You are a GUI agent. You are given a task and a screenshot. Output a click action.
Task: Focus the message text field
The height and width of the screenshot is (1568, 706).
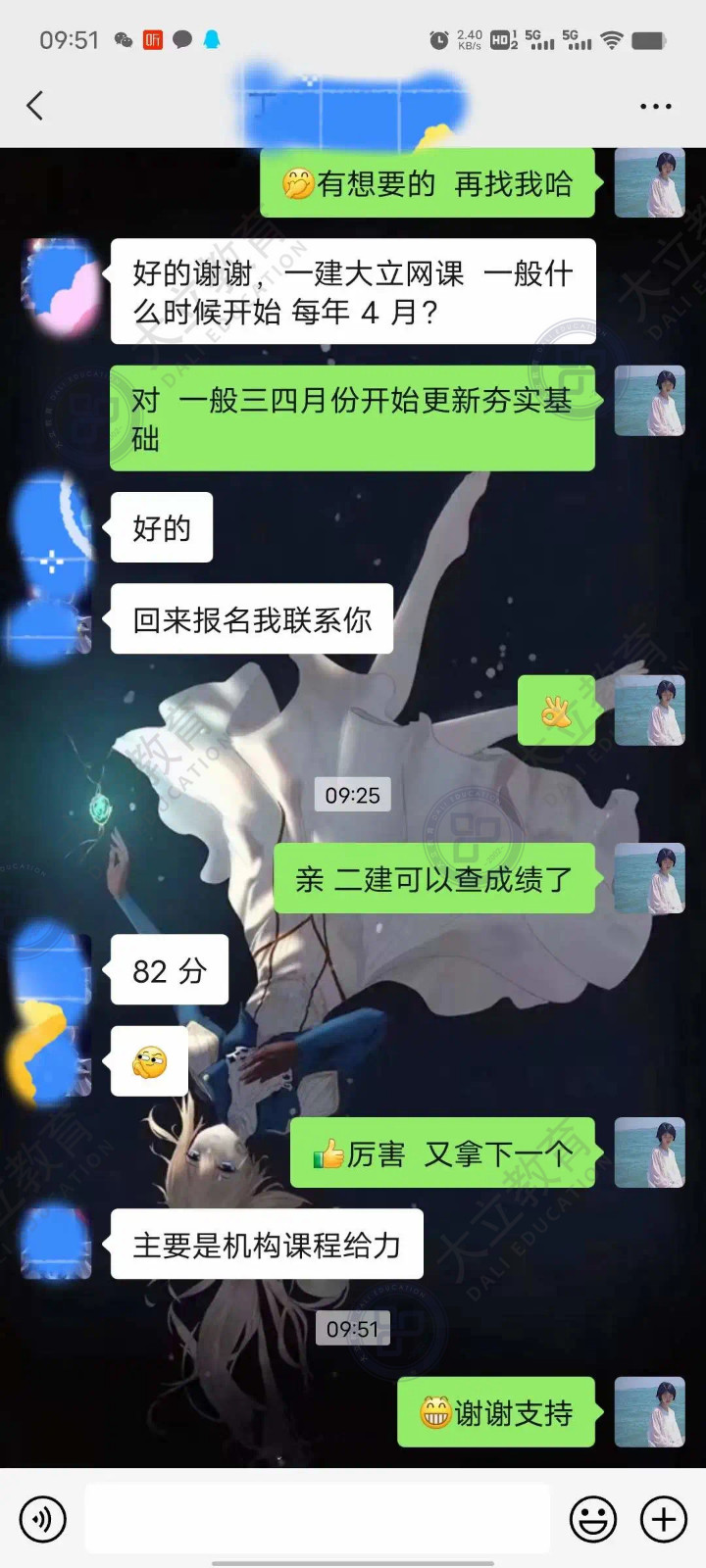click(317, 1519)
